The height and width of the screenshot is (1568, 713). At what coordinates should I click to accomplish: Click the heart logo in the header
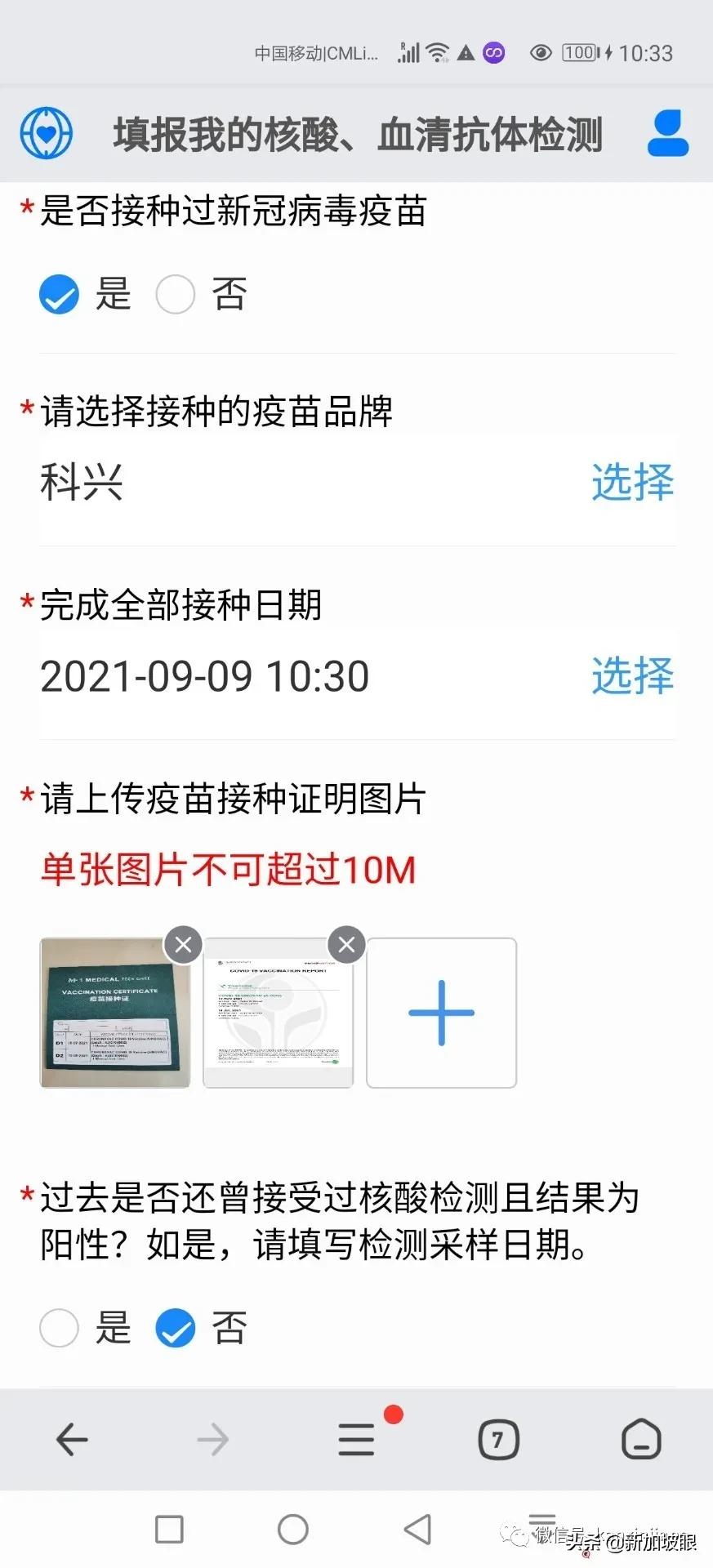[x=47, y=131]
